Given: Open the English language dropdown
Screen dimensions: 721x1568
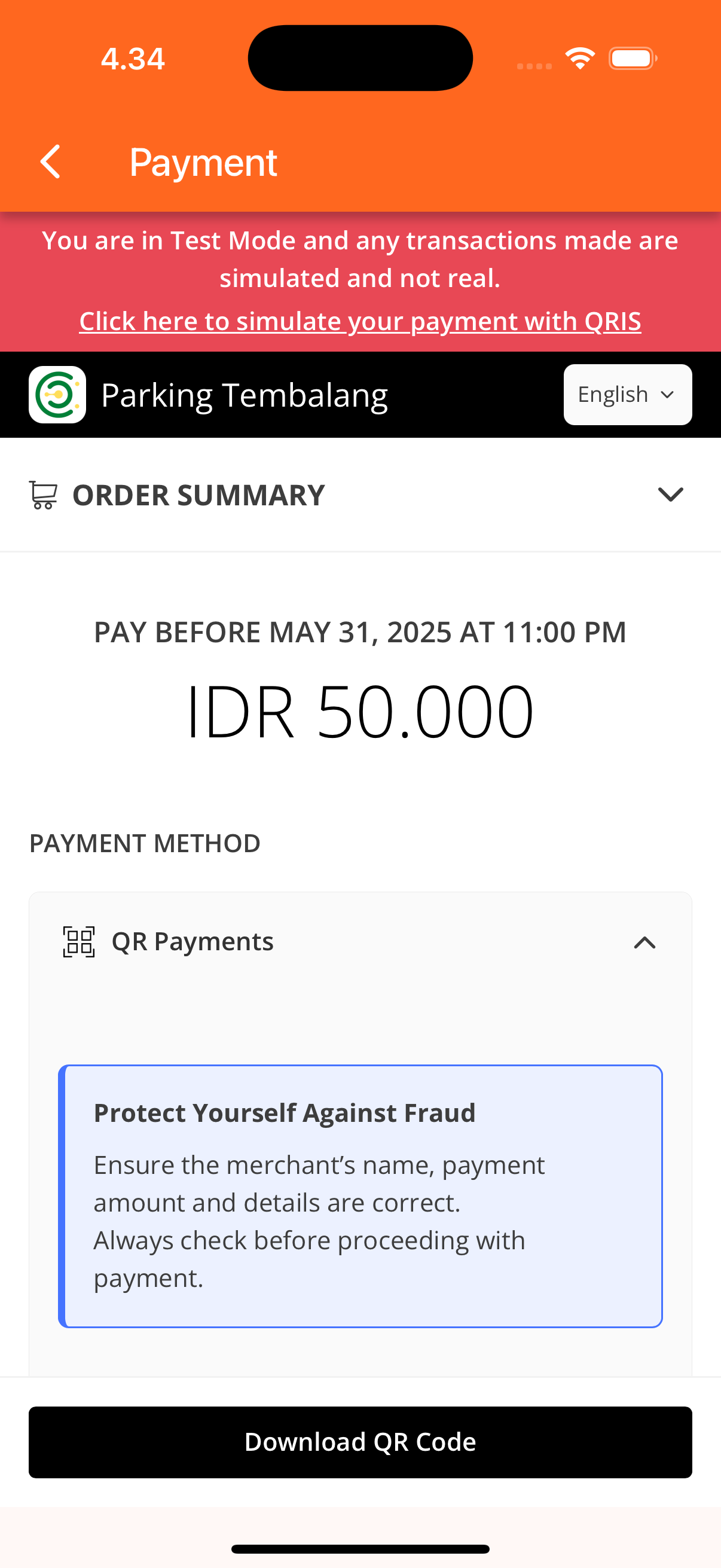Looking at the screenshot, I should 627,395.
